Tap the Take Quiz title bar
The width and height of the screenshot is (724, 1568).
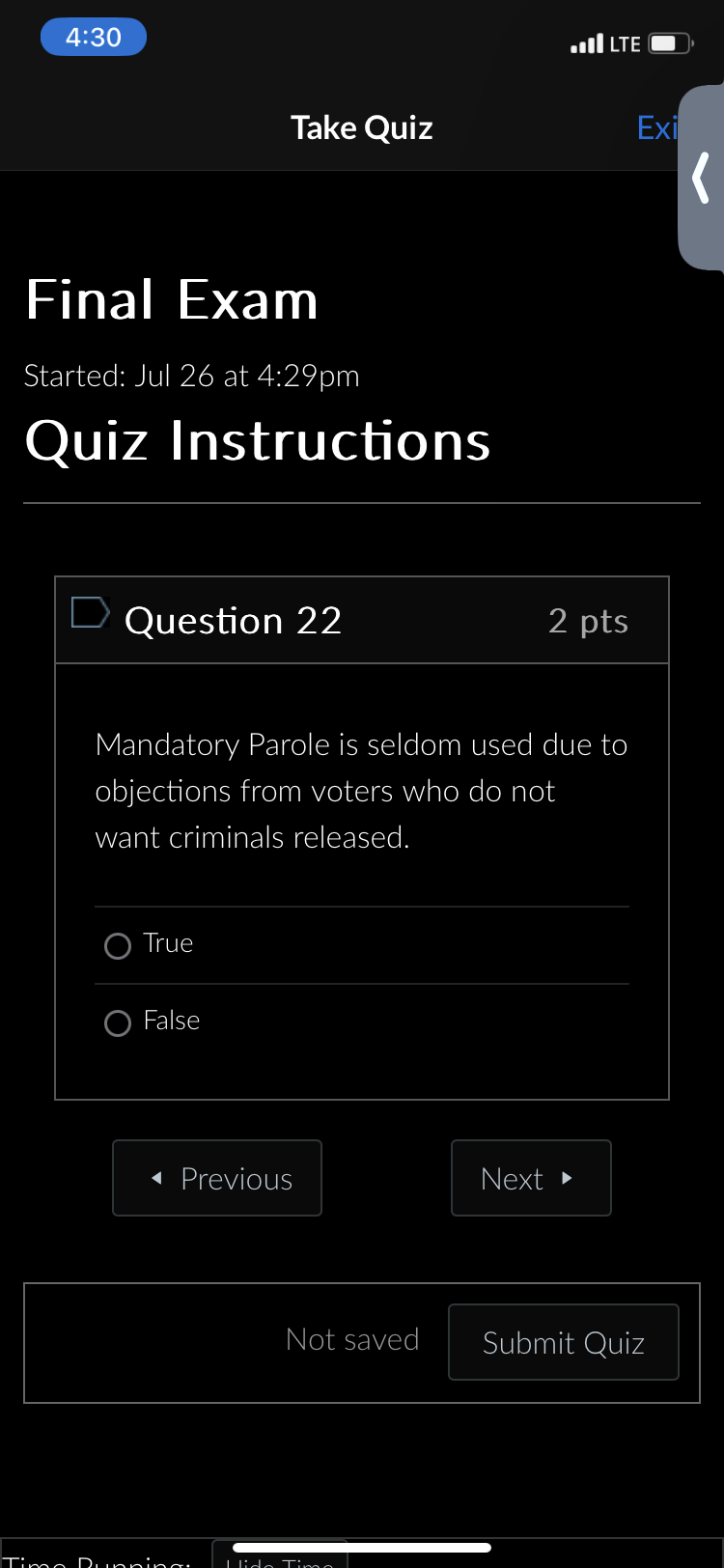361,126
